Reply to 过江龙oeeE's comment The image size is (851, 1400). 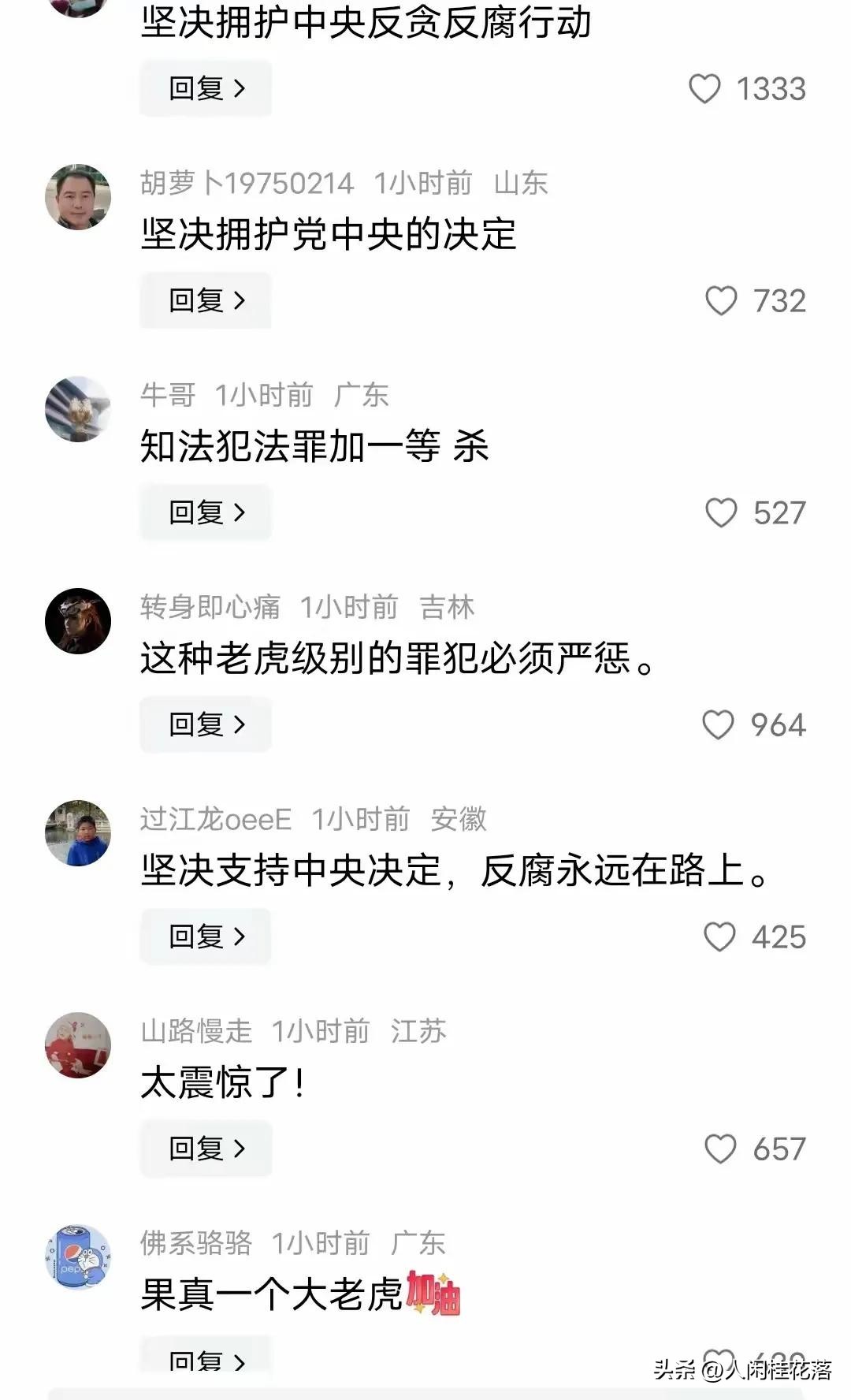(x=206, y=936)
